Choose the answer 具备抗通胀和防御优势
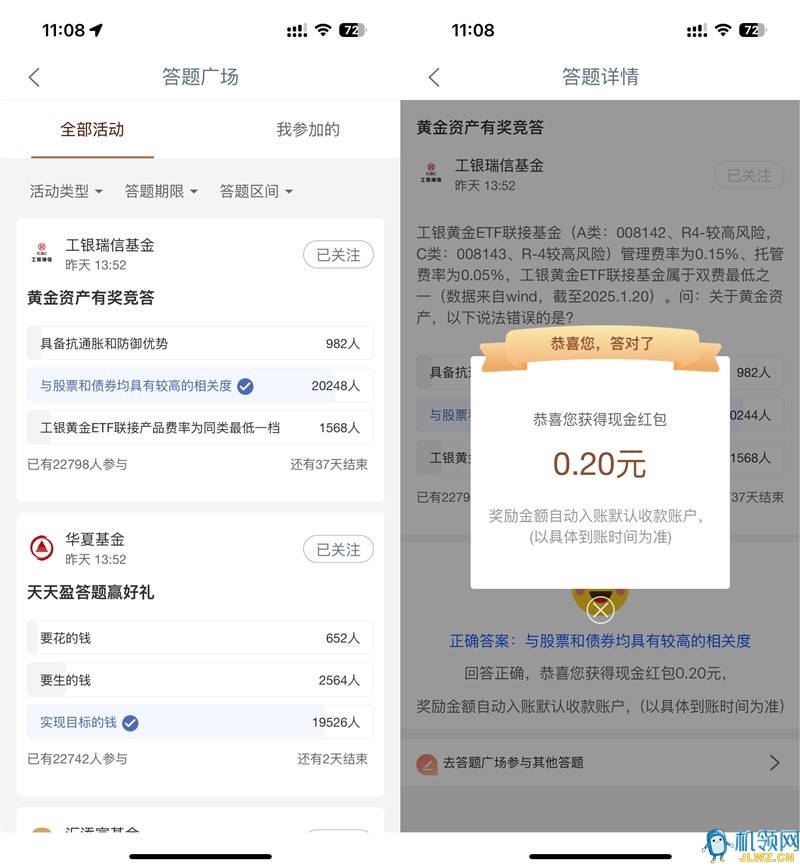Image resolution: width=800 pixels, height=867 pixels. point(200,343)
